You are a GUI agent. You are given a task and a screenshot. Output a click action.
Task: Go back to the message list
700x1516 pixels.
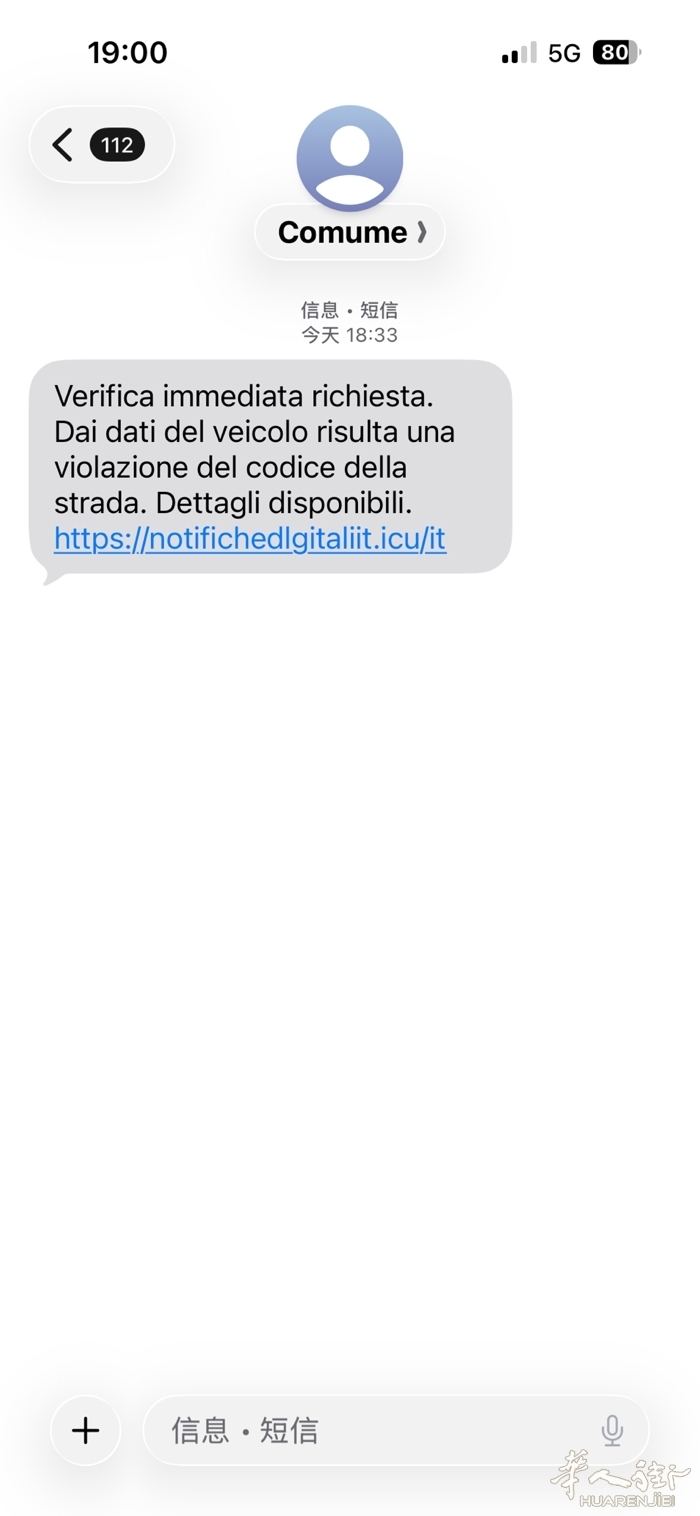tap(101, 145)
